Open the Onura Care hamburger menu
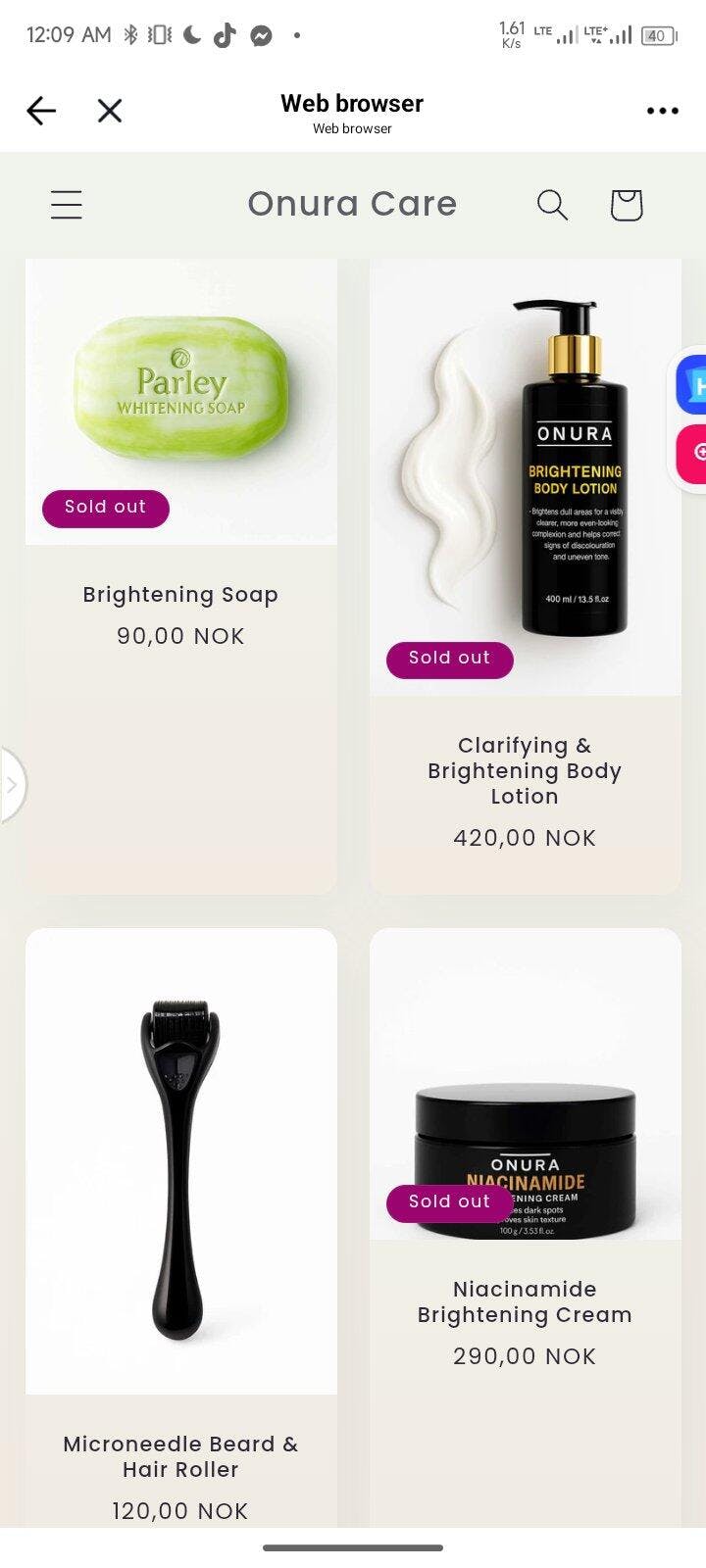Screen dimensions: 706x1568 67,205
